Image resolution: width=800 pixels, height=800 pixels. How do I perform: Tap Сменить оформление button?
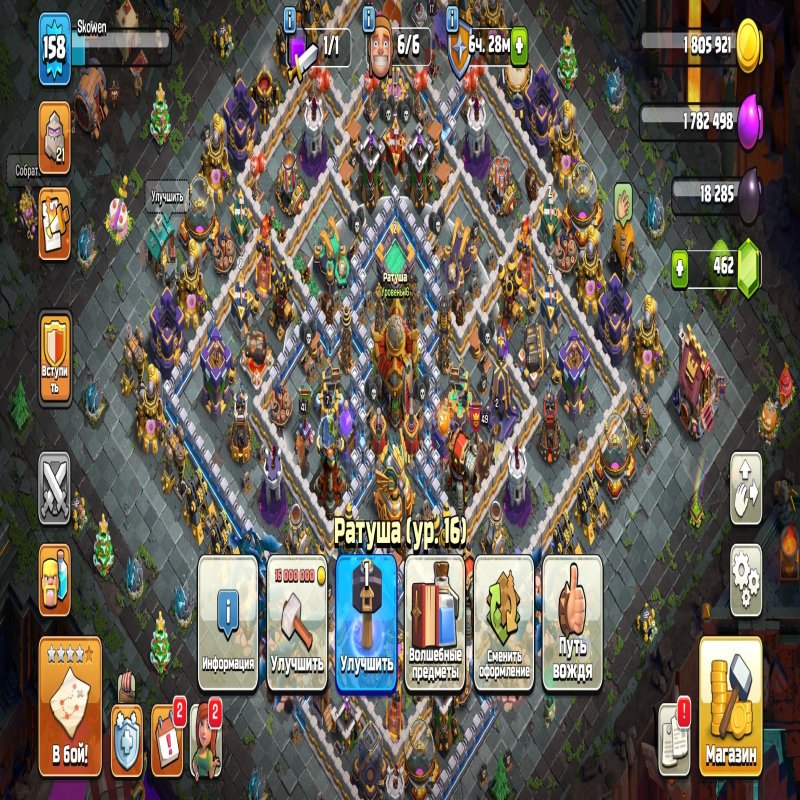point(503,622)
